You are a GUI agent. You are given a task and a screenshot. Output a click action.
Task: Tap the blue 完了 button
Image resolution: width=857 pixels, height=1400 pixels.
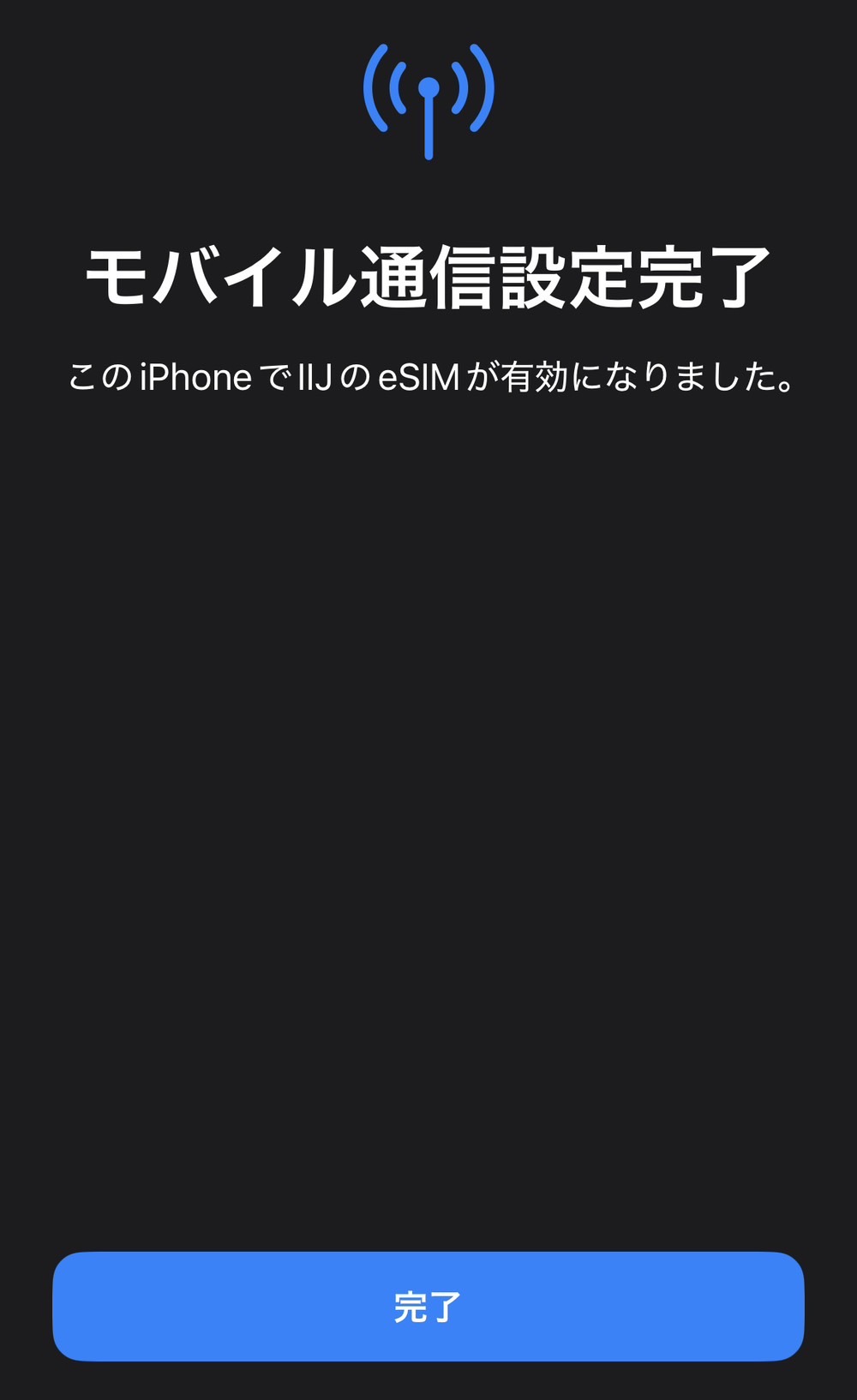coord(428,1307)
